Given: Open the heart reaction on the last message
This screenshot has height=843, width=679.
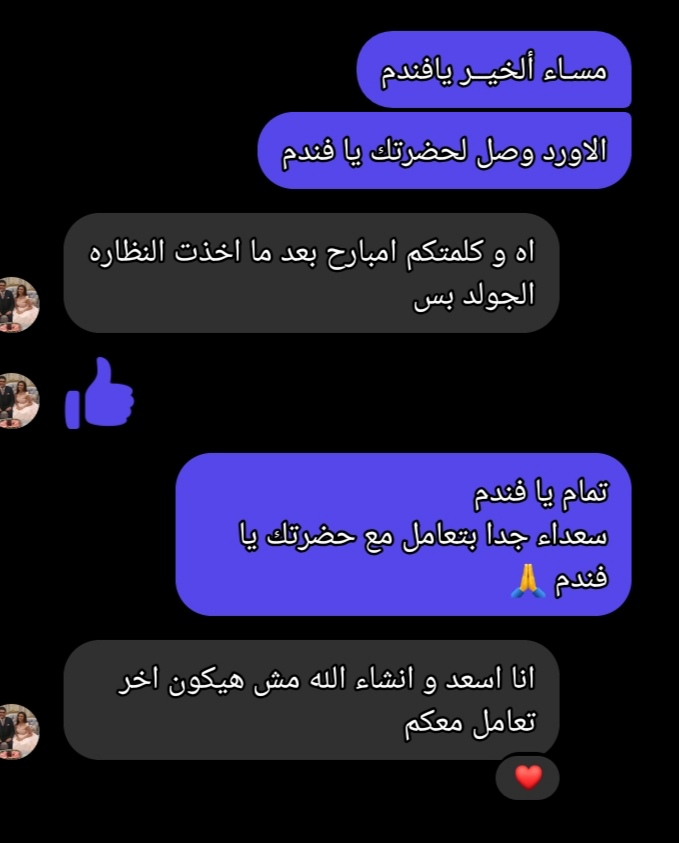Looking at the screenshot, I should point(527,776).
